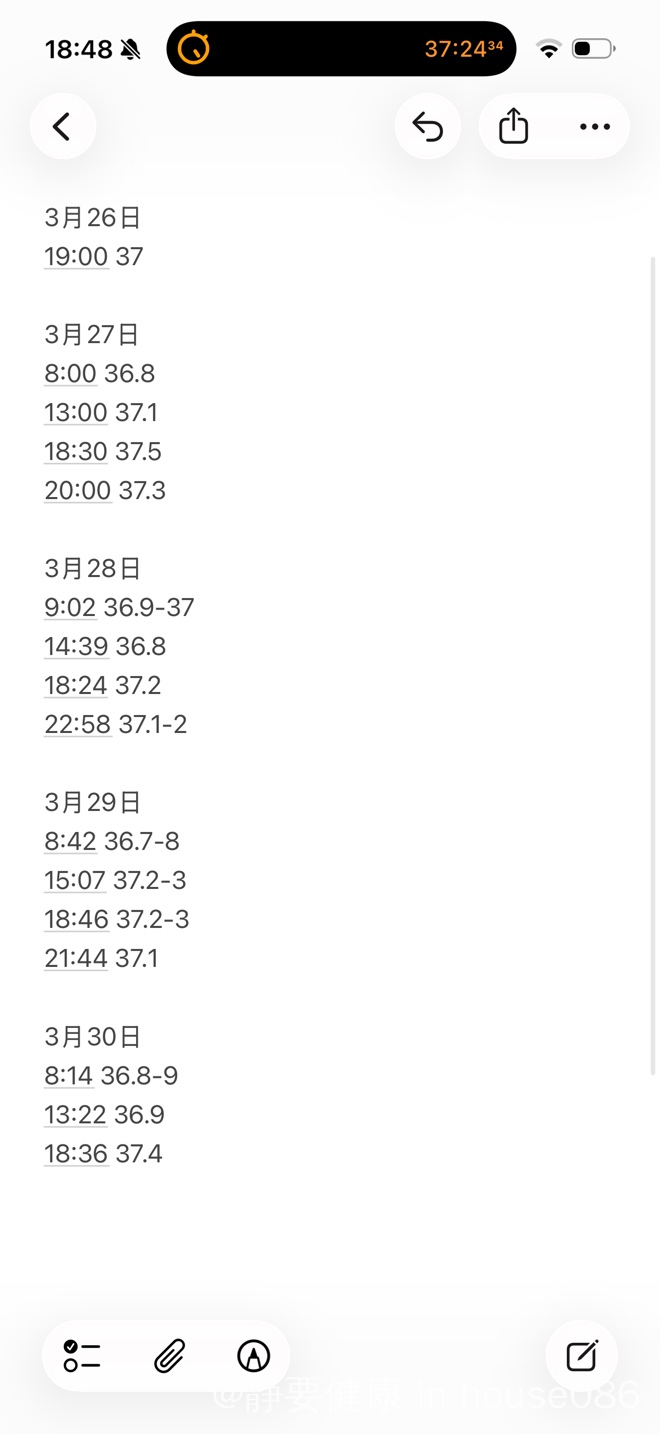The image size is (660, 1434).
Task: Go back to the notes list
Action: tap(62, 126)
